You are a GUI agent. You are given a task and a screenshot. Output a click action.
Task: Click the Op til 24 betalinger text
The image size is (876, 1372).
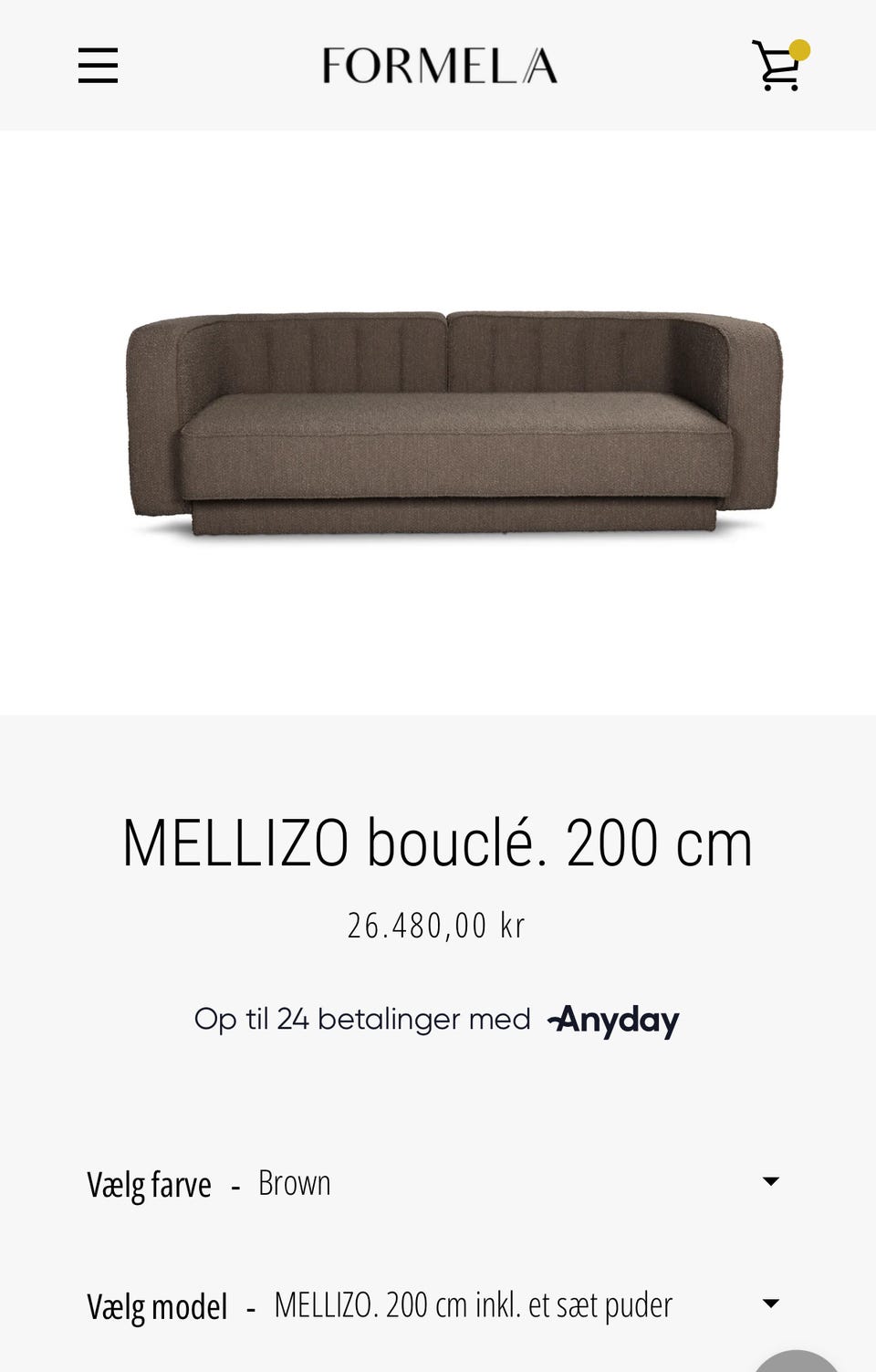[x=361, y=1019]
